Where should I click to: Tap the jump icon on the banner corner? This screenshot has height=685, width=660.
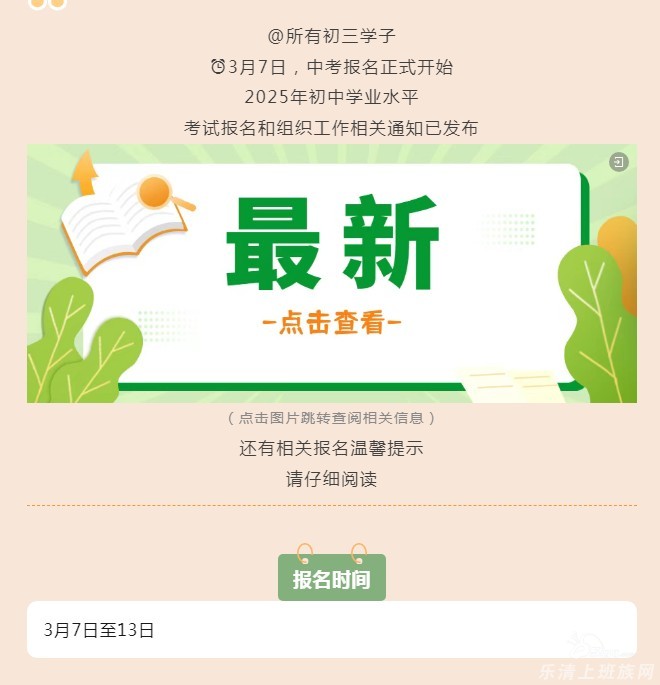[619, 162]
